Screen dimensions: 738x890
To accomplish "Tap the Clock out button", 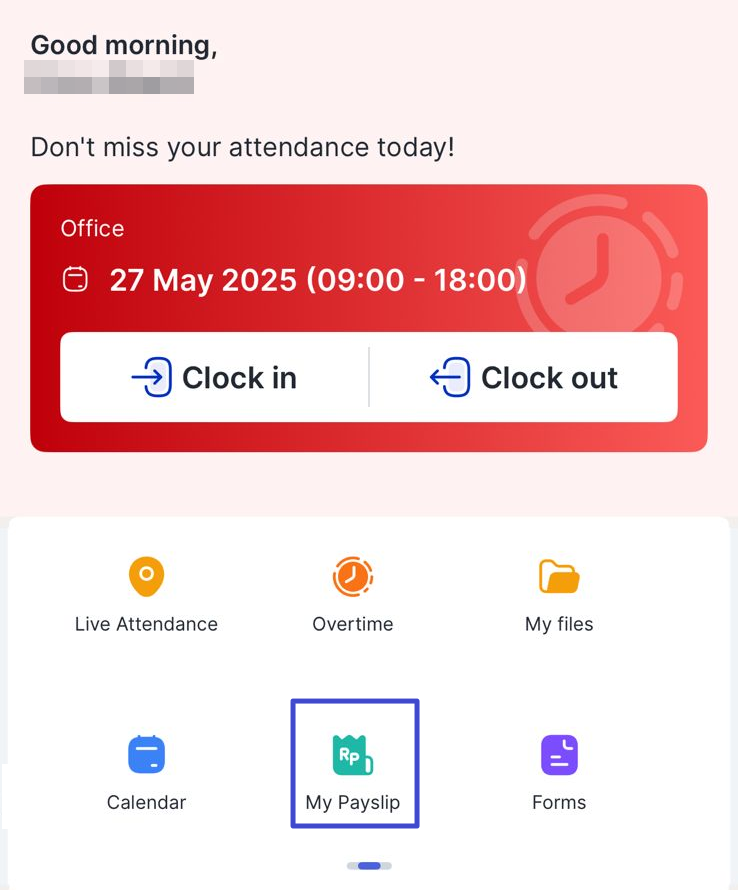I will click(x=524, y=377).
